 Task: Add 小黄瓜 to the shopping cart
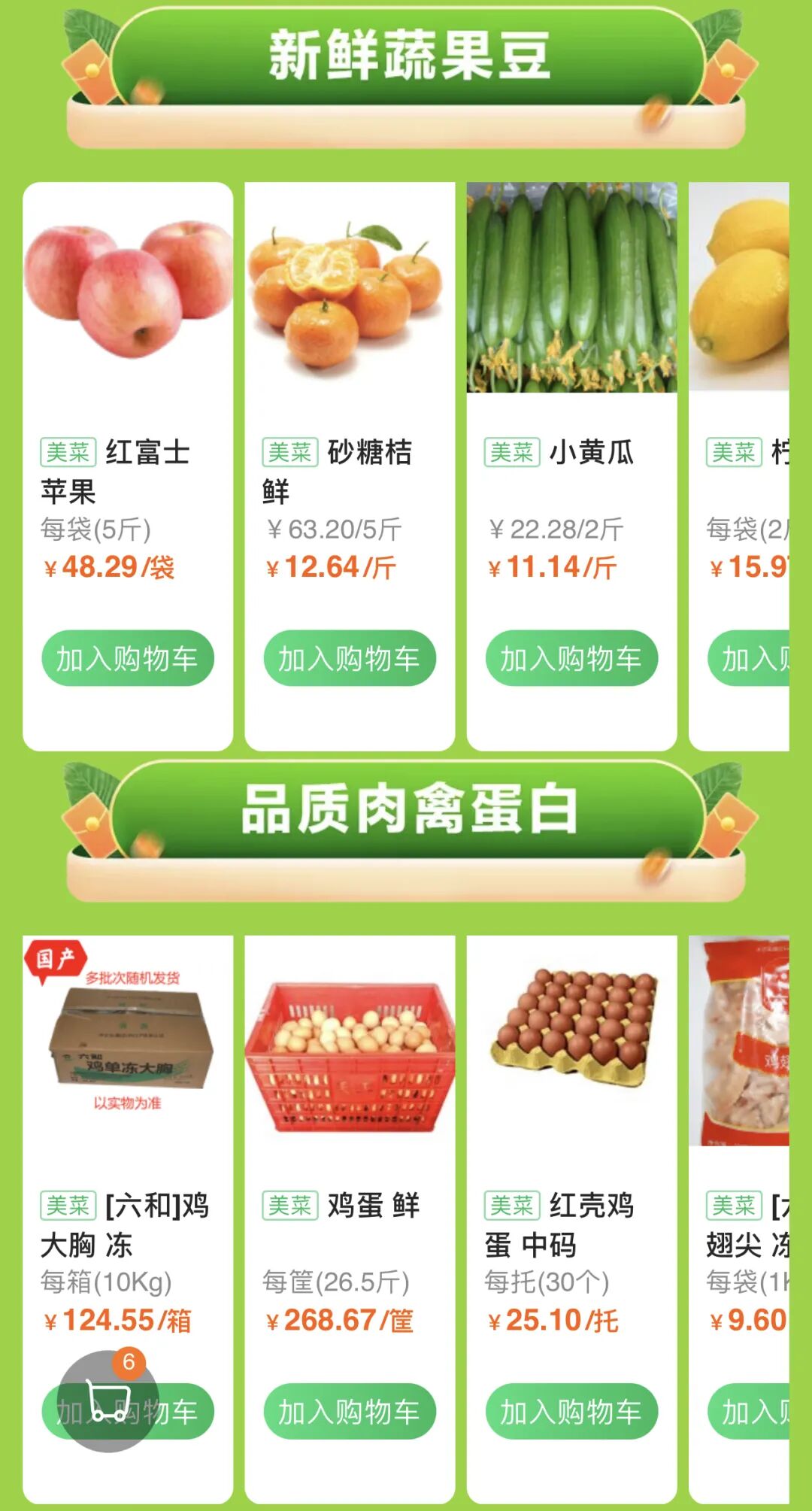(x=571, y=658)
